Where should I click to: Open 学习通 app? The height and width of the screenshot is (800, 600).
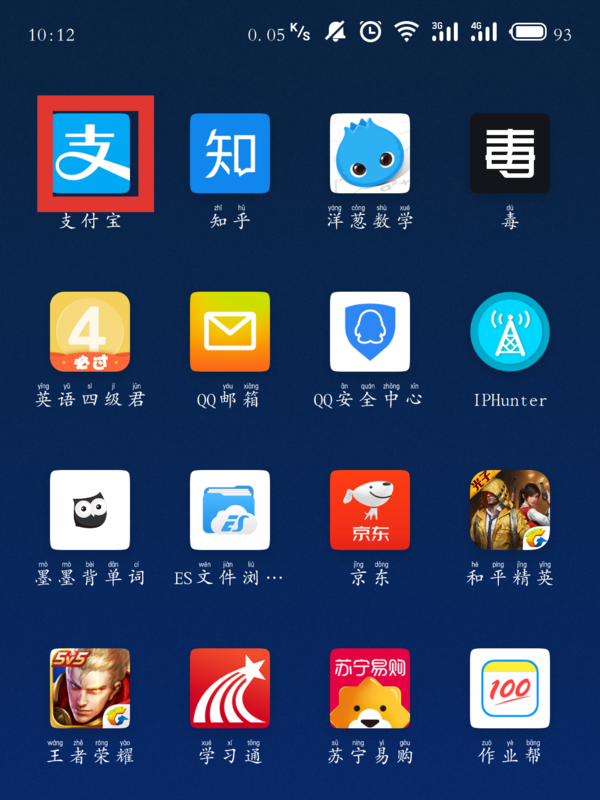click(230, 688)
